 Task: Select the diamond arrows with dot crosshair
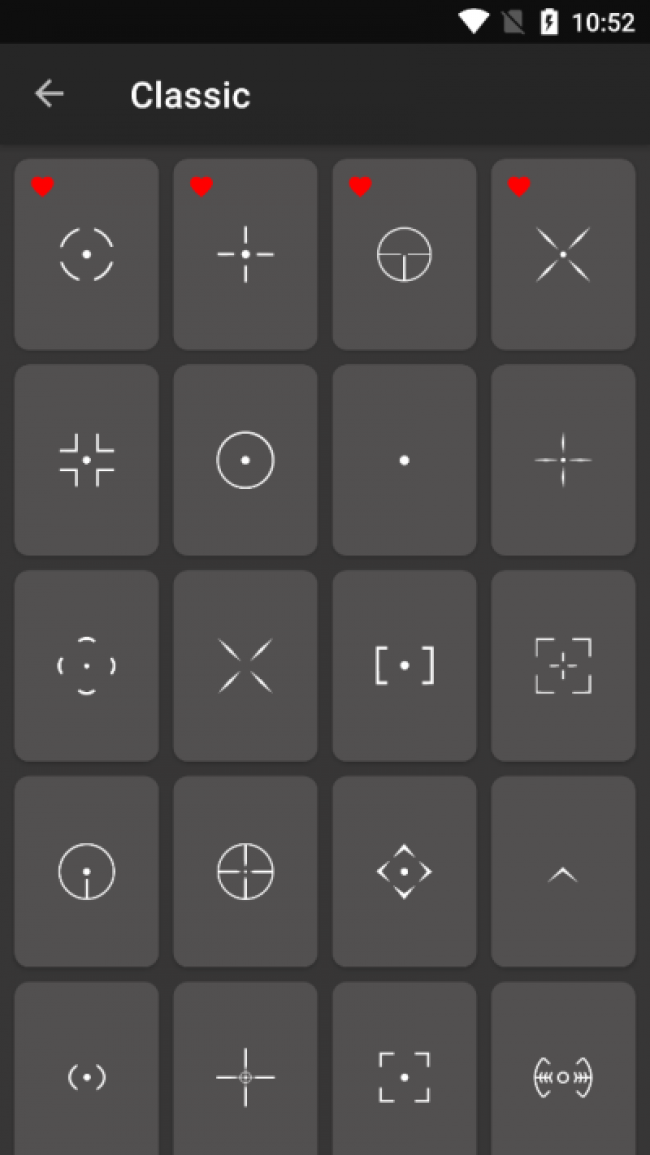[404, 871]
